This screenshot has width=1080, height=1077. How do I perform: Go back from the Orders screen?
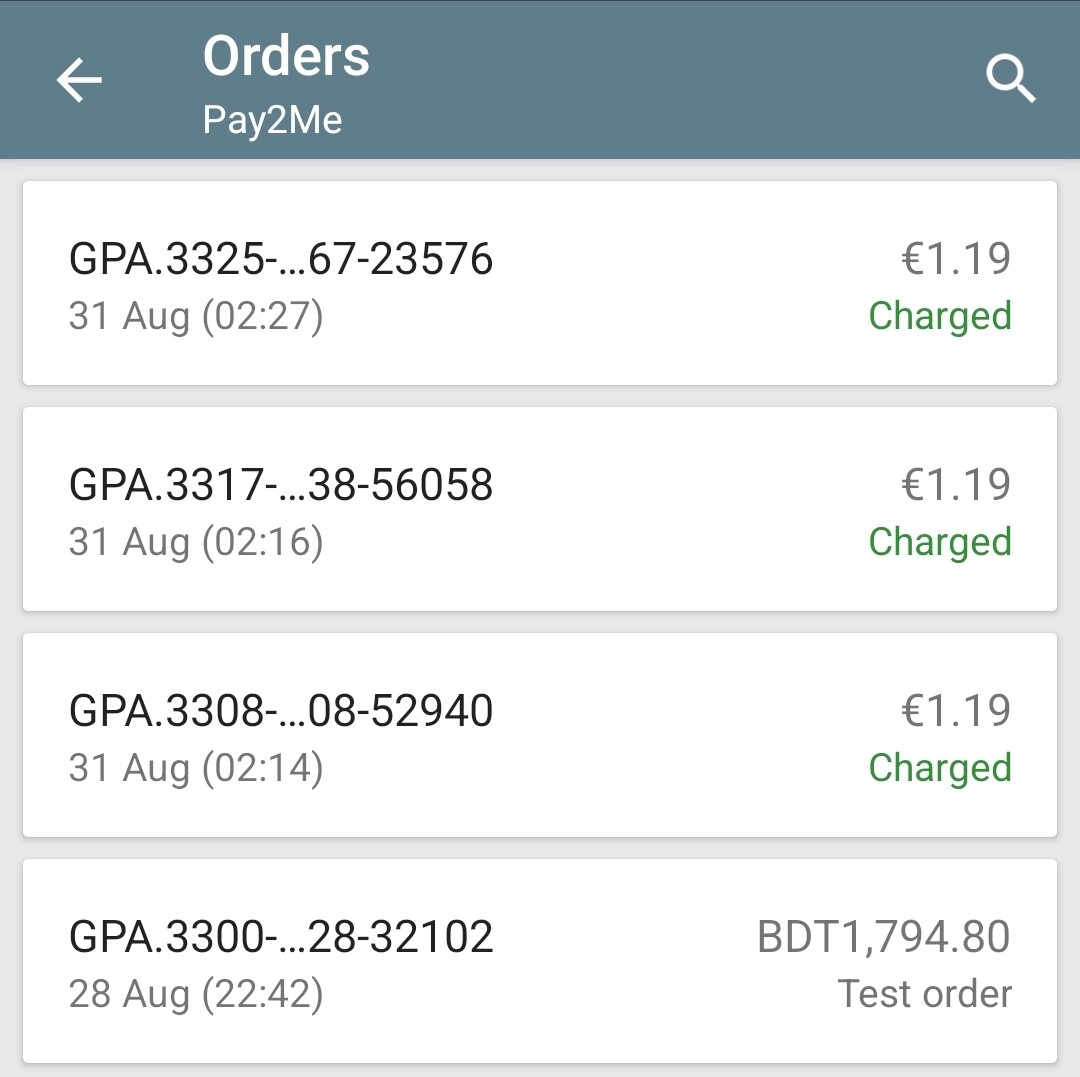click(79, 80)
